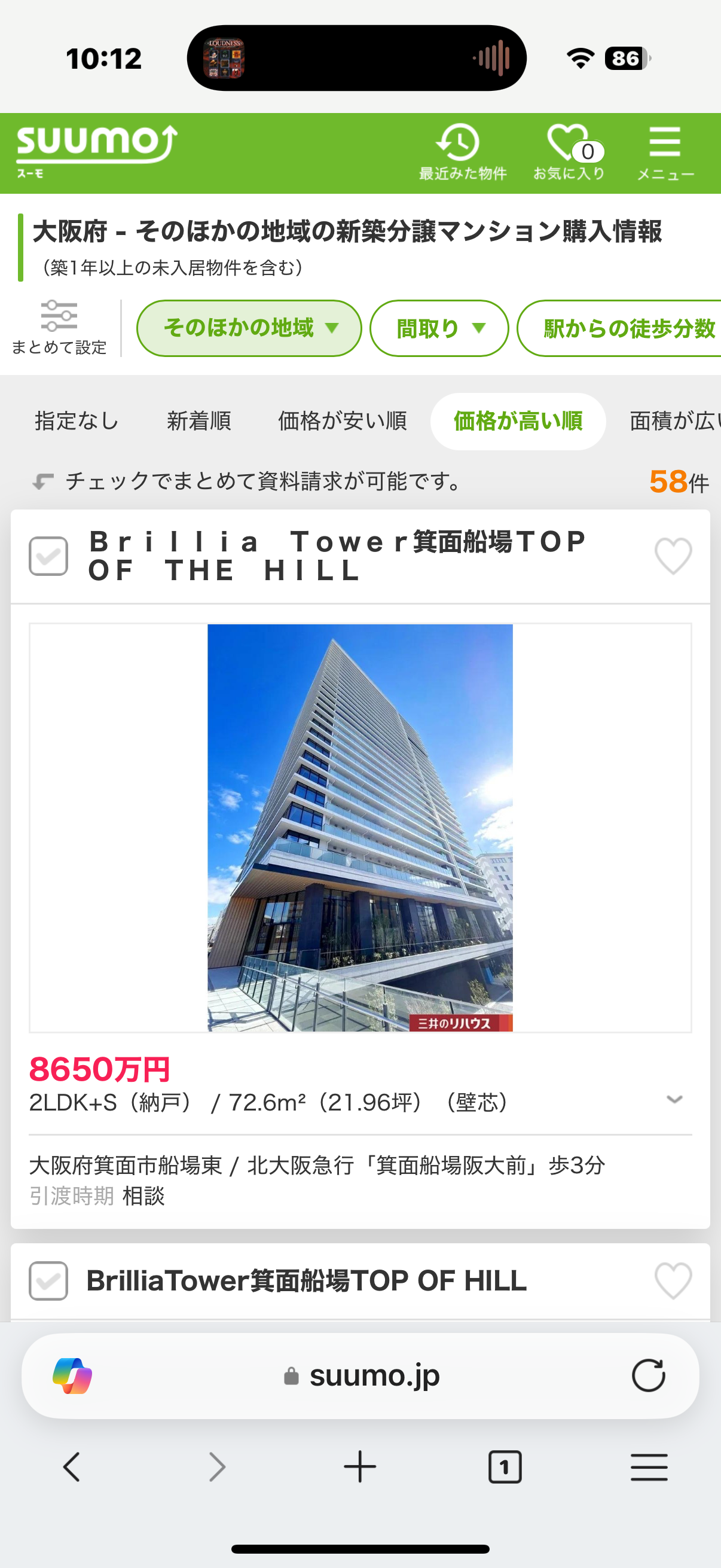
Task: Open the browser tabs overview
Action: 505,1466
